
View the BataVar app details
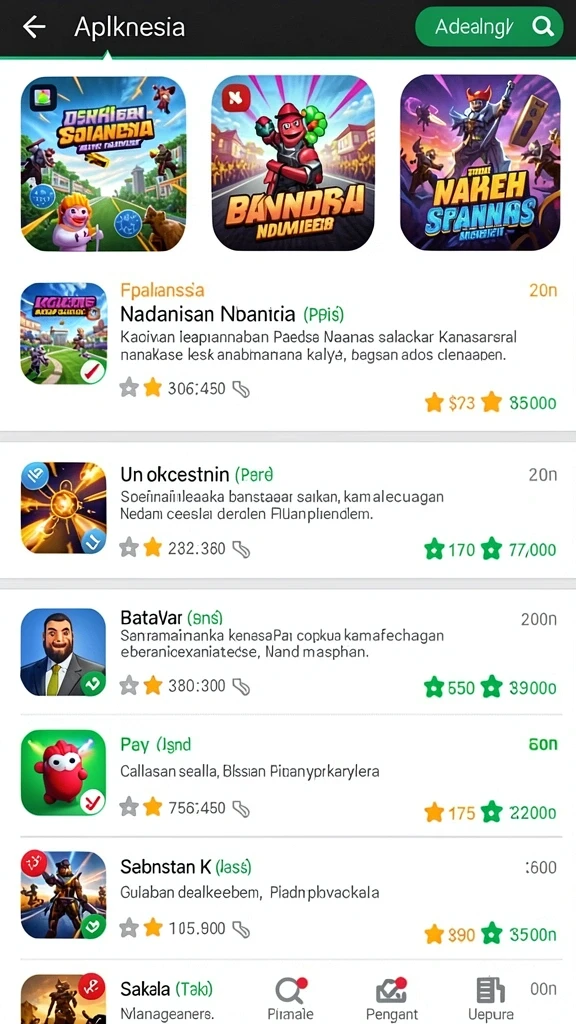pos(288,651)
